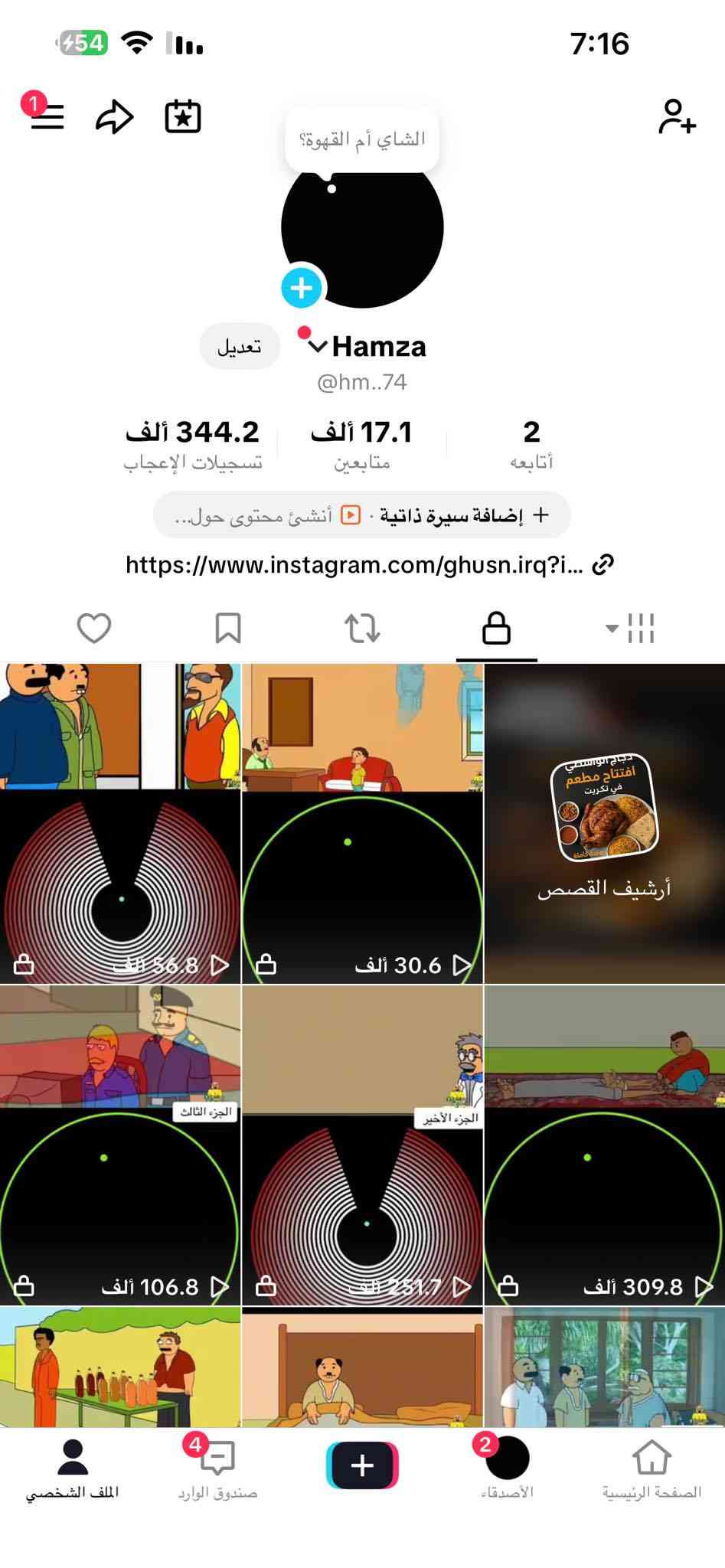Image resolution: width=725 pixels, height=1568 pixels.
Task: Play the video labeled 106.8 ألف
Action: 120,1145
